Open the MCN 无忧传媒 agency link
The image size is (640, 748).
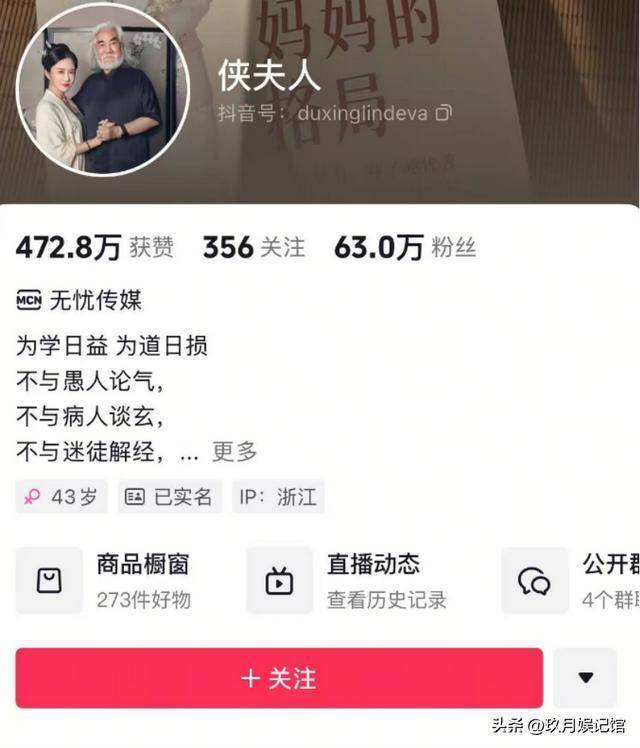tap(79, 299)
